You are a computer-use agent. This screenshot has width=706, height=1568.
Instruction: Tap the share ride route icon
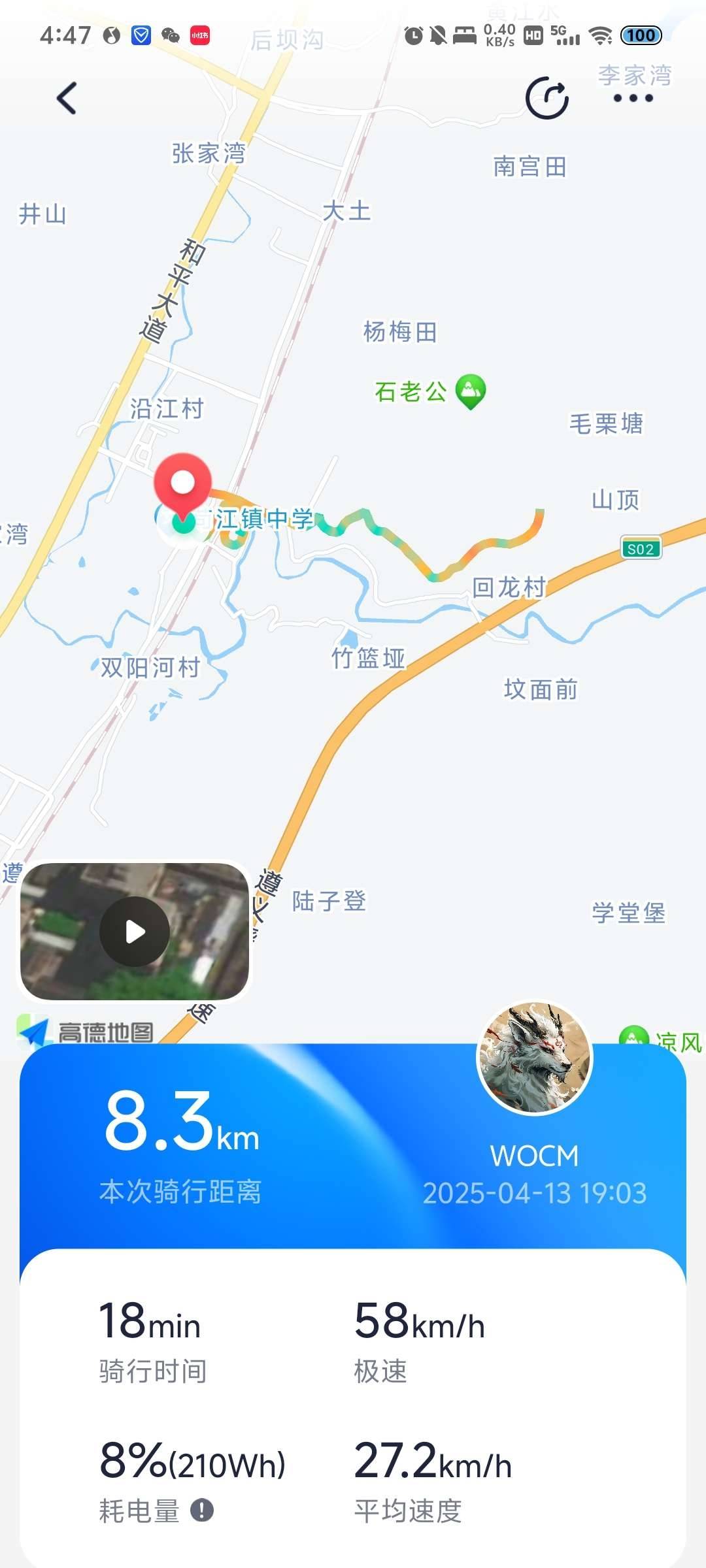pyautogui.click(x=547, y=99)
